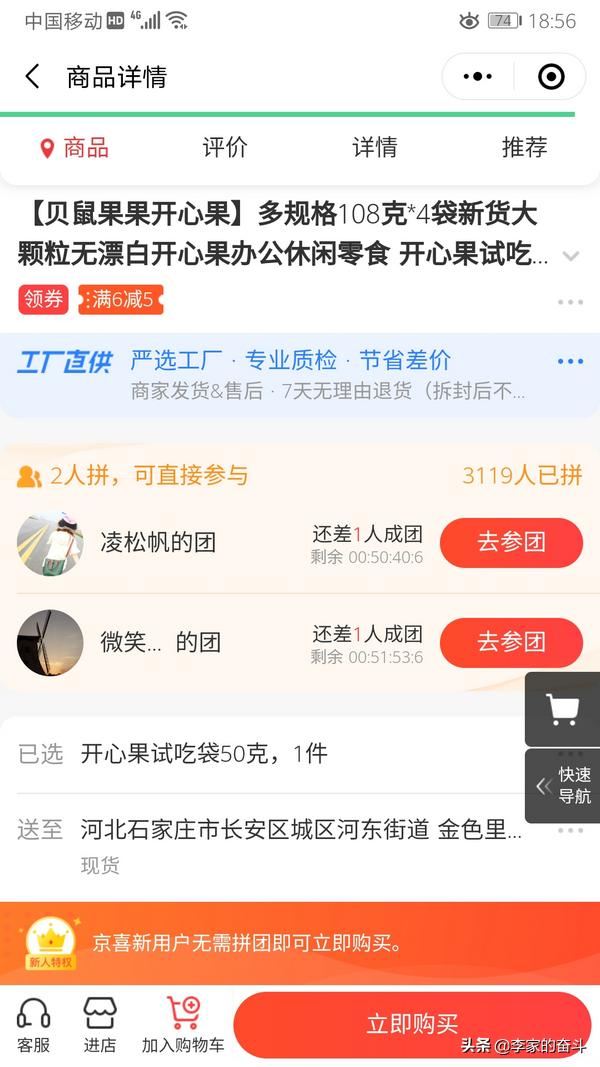Contact 客服 customer service
This screenshot has height=1067, width=600.
point(33,1025)
